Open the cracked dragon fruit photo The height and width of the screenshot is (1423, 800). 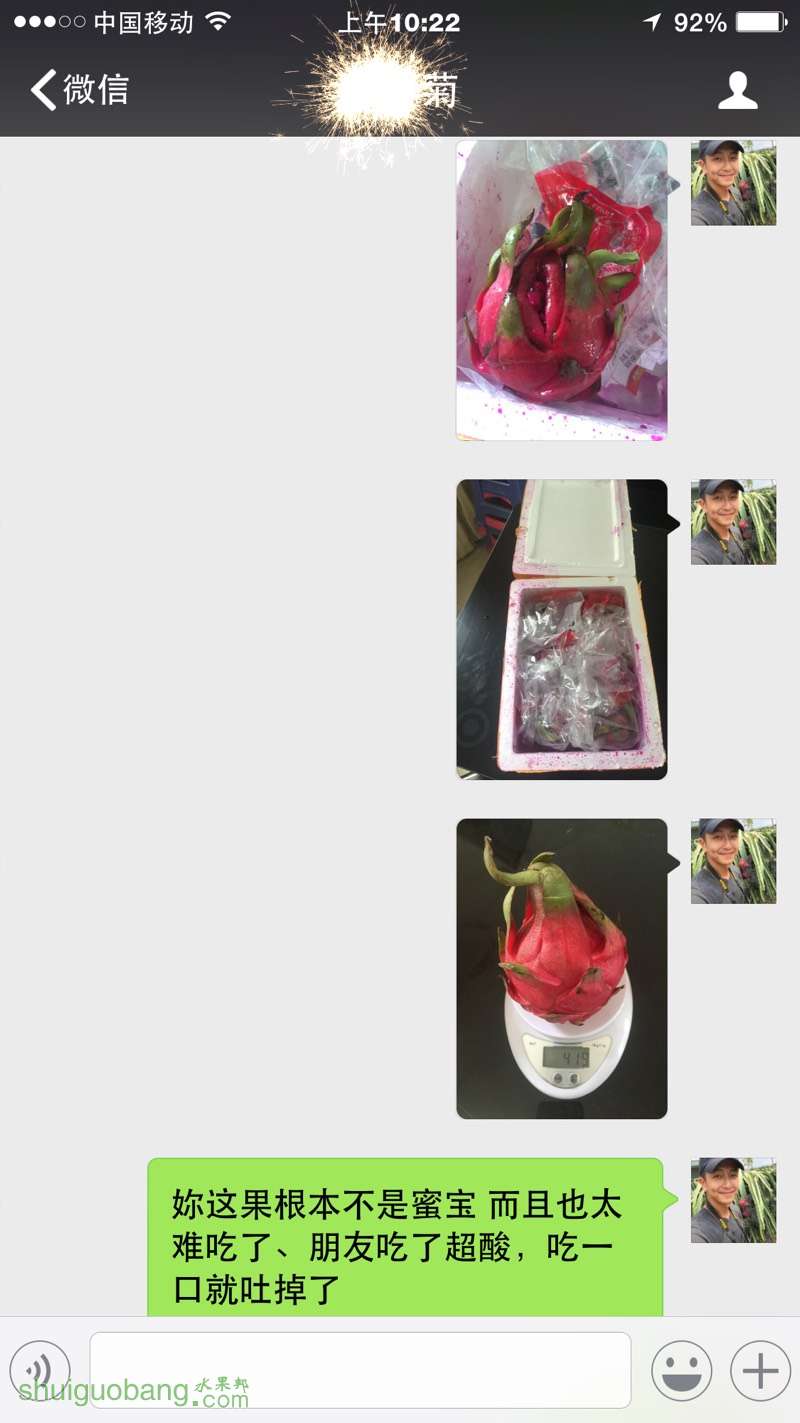(x=561, y=290)
